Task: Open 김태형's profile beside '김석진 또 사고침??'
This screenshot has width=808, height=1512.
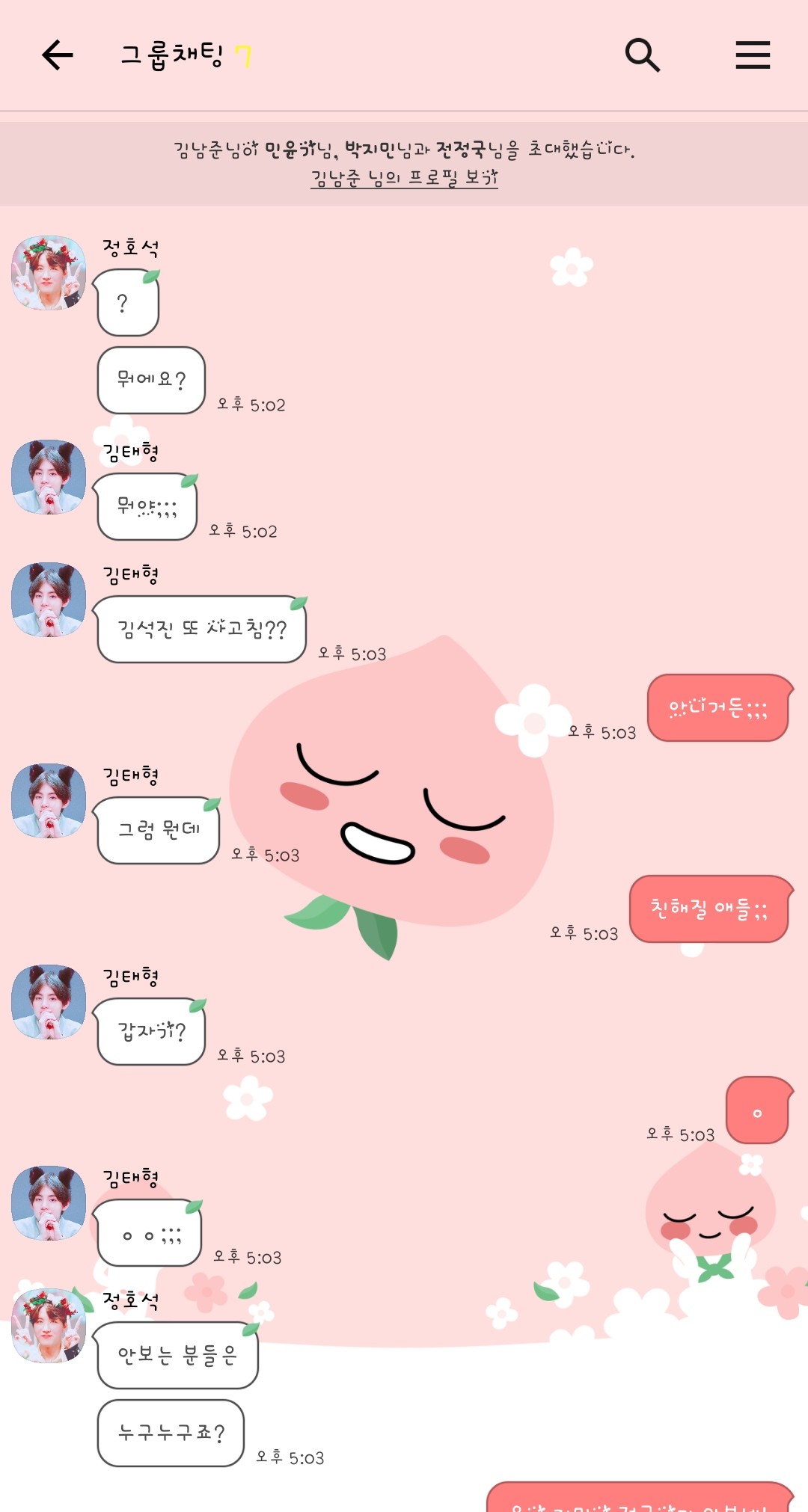Action: point(49,600)
